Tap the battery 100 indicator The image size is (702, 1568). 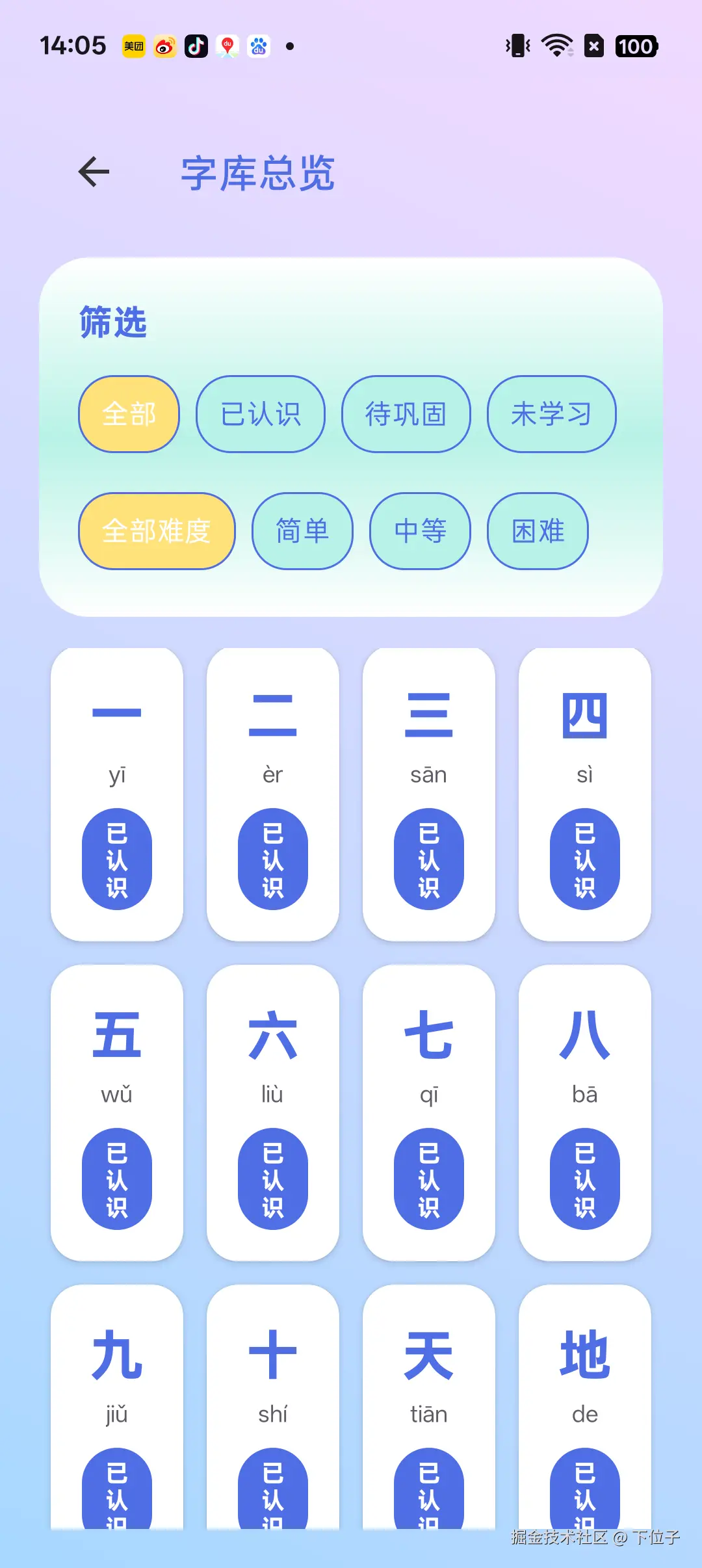(636, 46)
